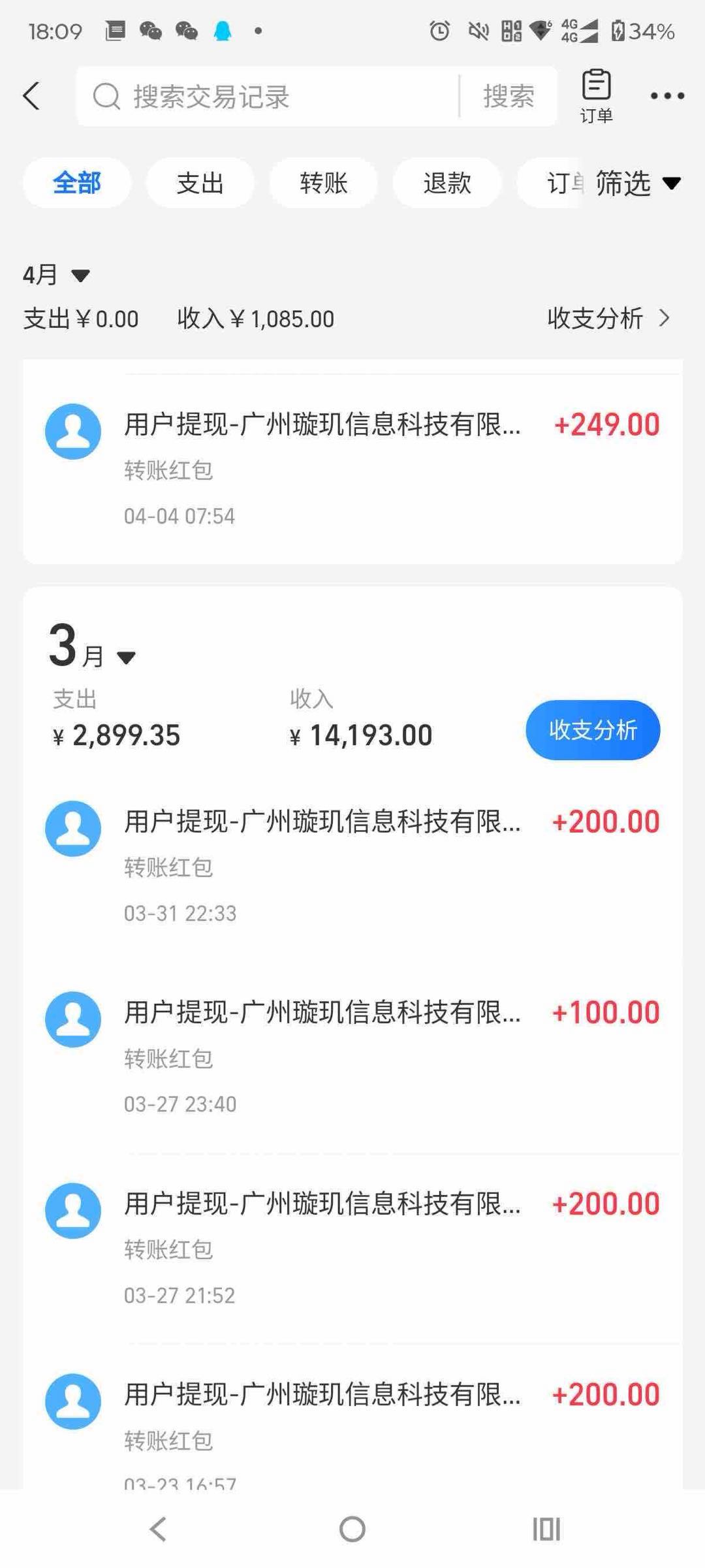Select the 支出 filter option
The height and width of the screenshot is (1568, 705).
click(199, 184)
